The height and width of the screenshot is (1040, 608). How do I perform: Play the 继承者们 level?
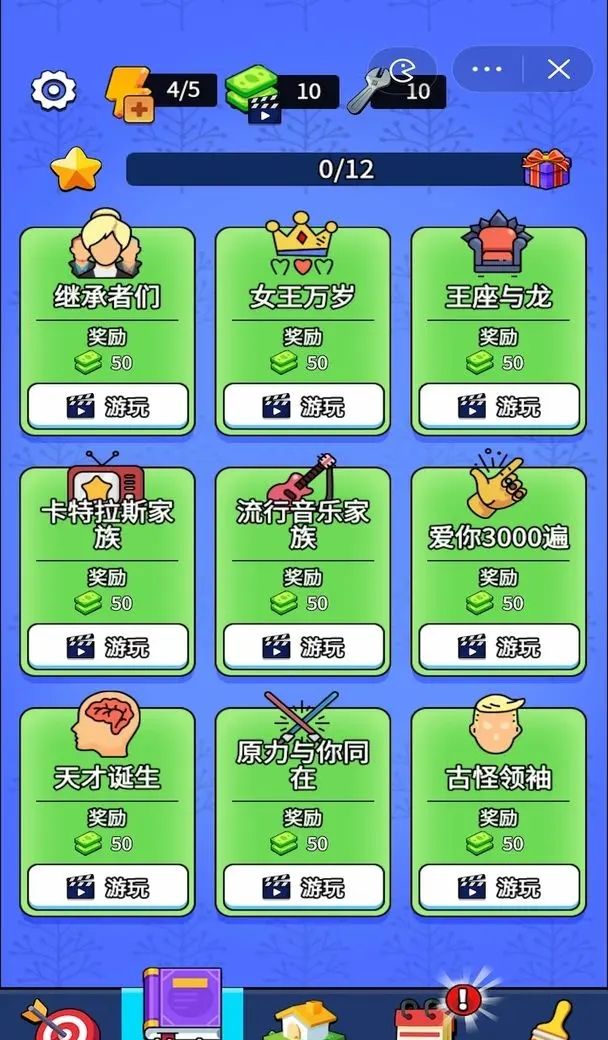point(107,407)
